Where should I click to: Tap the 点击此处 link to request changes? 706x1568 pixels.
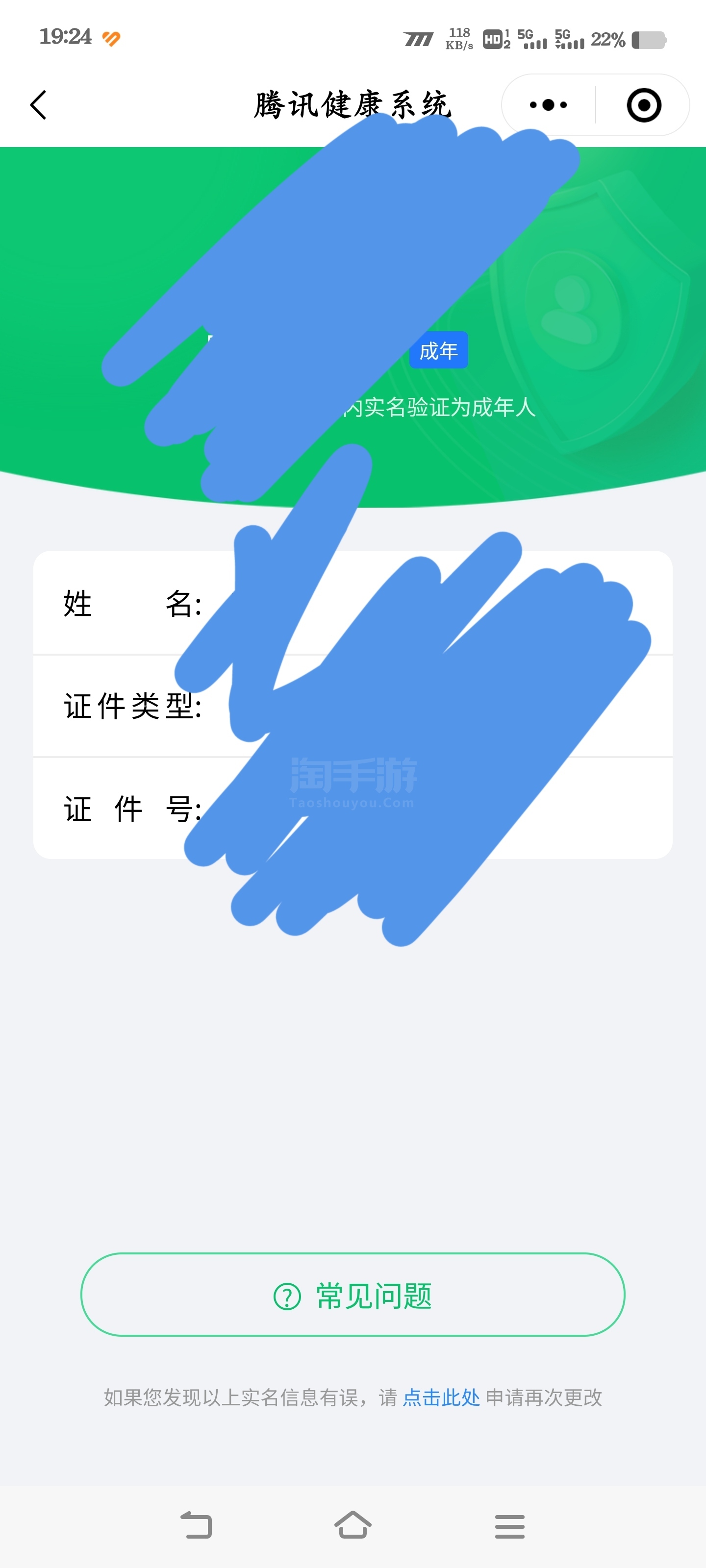(x=442, y=1397)
